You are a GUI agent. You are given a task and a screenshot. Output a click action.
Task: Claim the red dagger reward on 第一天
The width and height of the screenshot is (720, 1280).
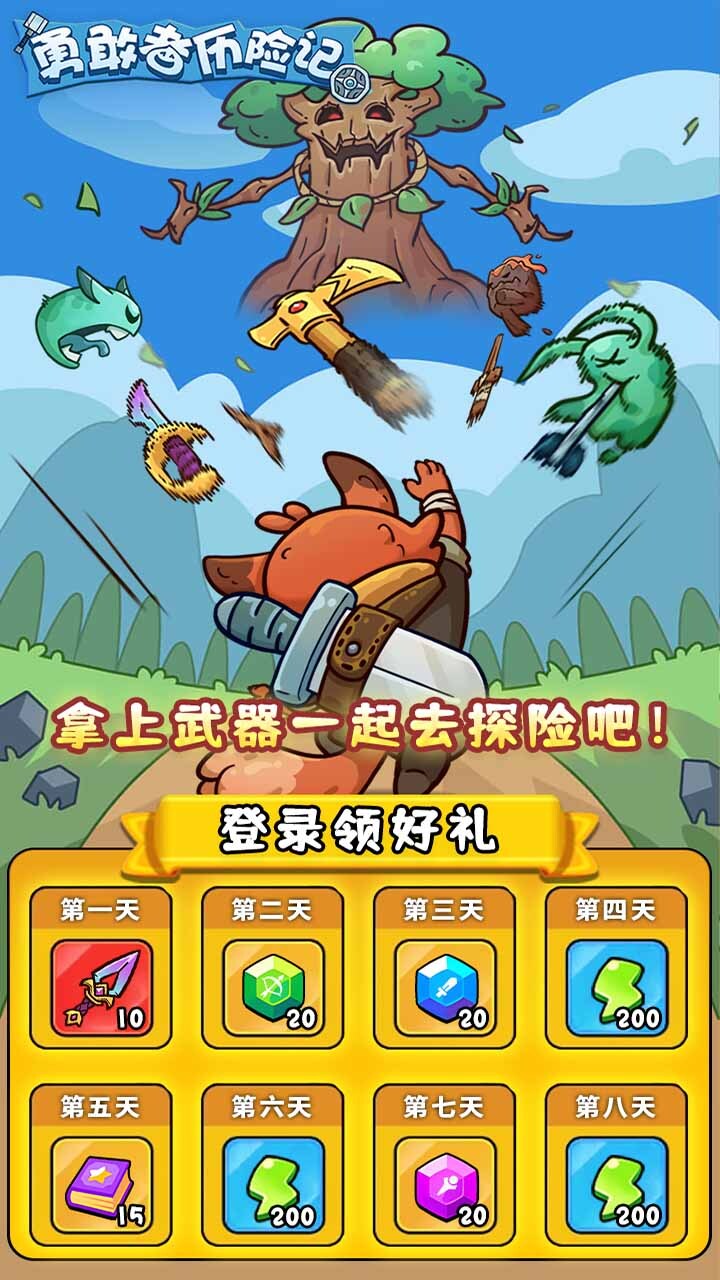(101, 990)
